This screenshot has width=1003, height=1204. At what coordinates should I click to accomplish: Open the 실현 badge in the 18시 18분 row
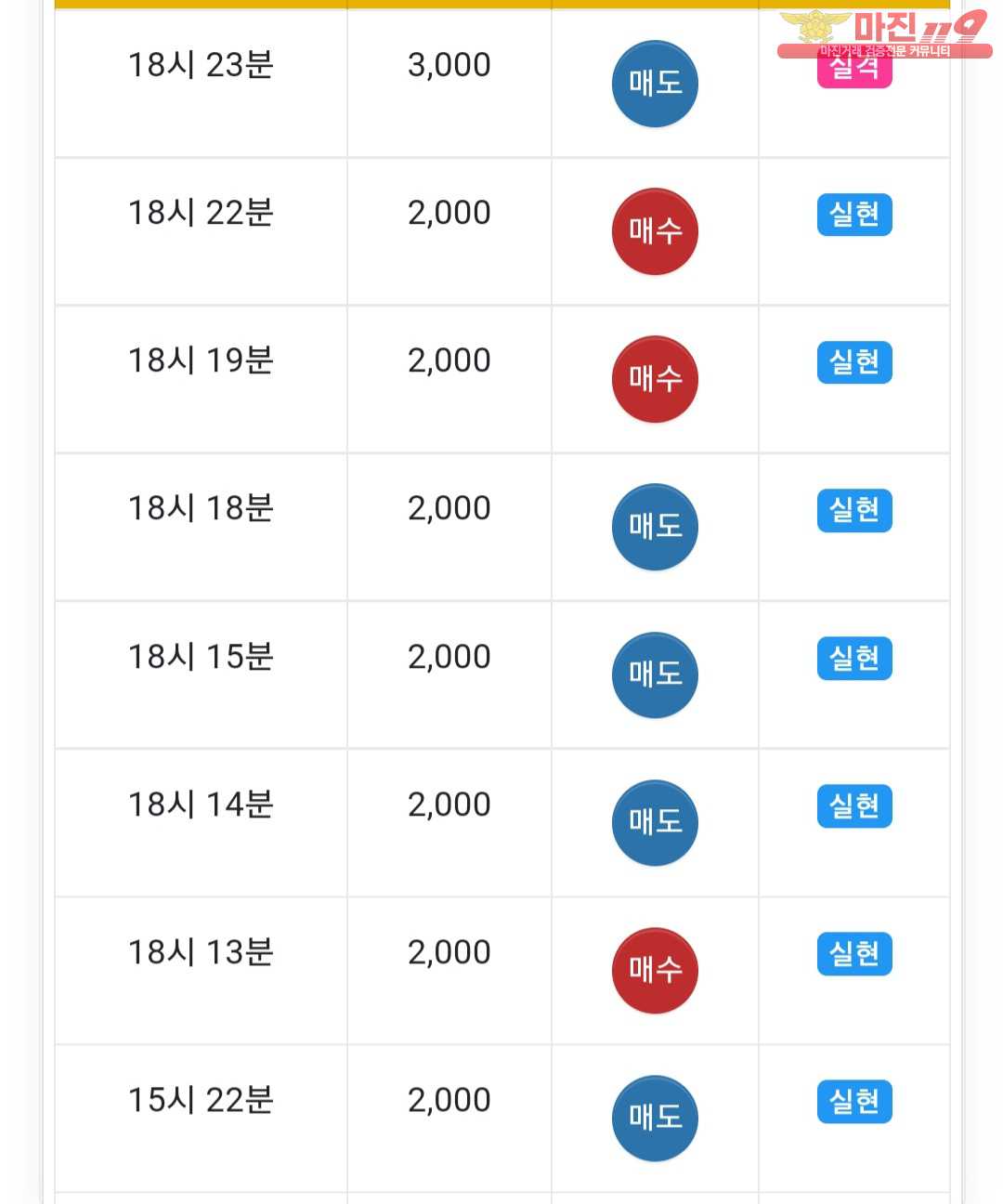(x=854, y=510)
